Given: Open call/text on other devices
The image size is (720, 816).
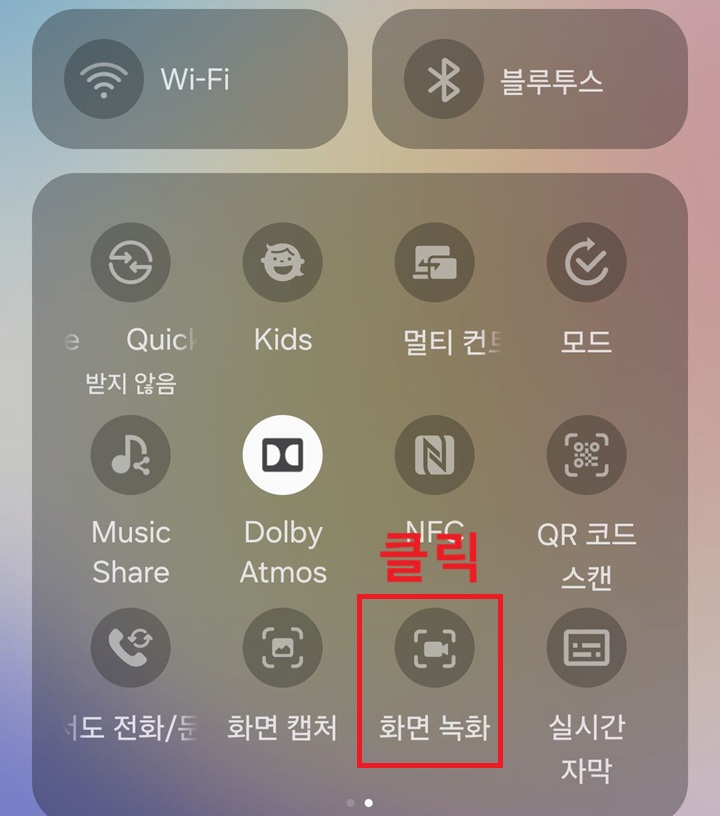Looking at the screenshot, I should (x=131, y=647).
